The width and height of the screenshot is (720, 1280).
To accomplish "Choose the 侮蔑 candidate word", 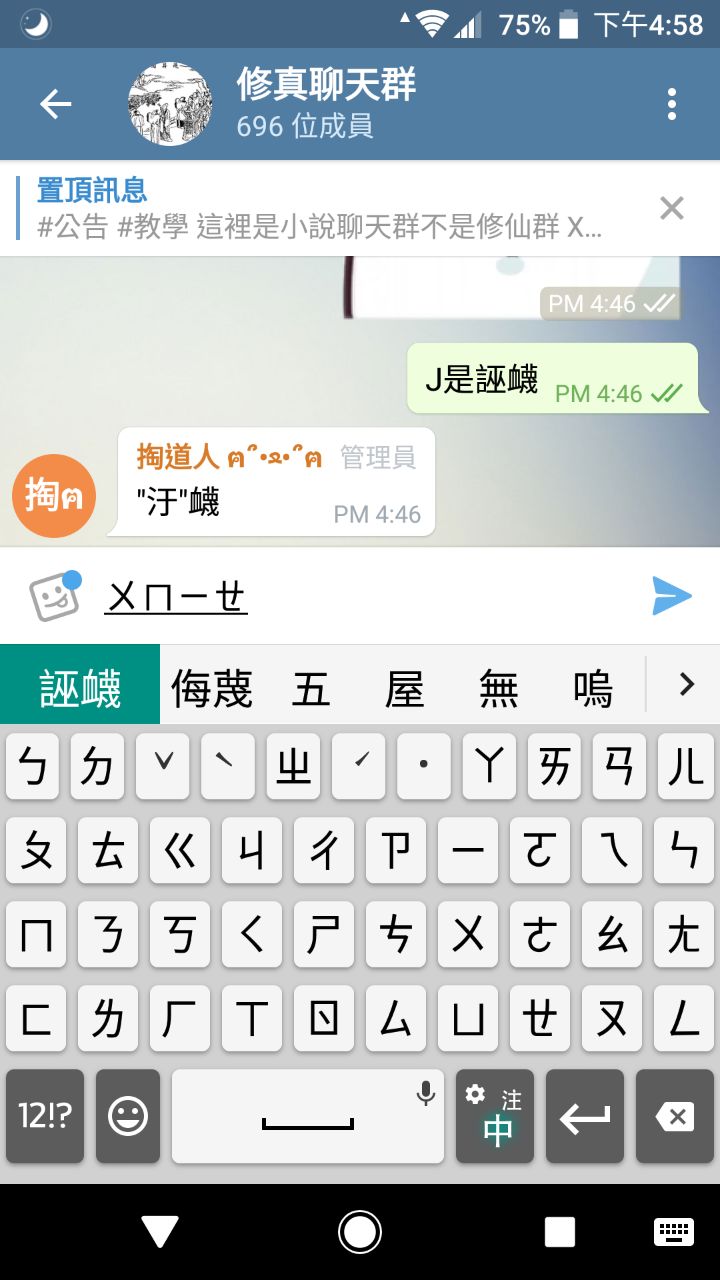I will (211, 688).
